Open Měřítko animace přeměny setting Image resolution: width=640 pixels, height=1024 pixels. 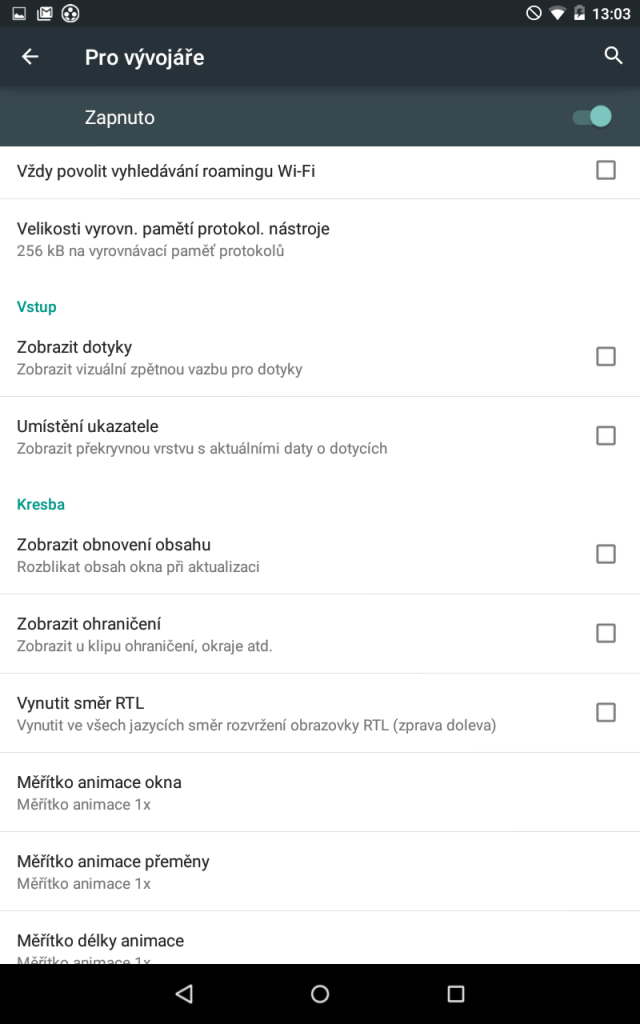(320, 871)
